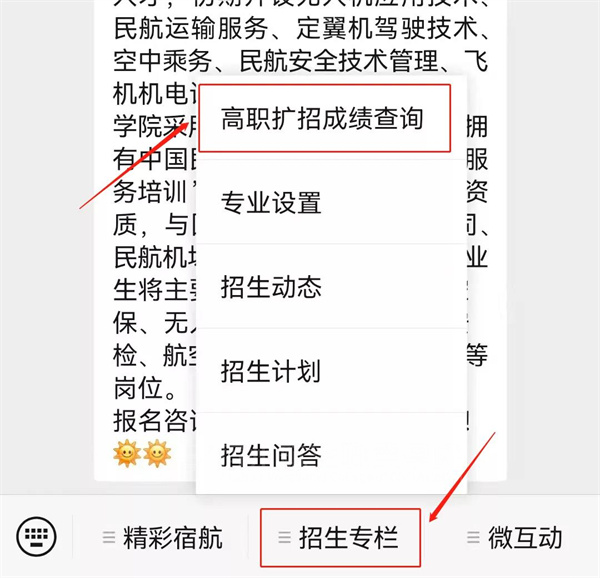Expand the 精彩宿航 bottom menu
This screenshot has height=578, width=600.
pos(162,538)
